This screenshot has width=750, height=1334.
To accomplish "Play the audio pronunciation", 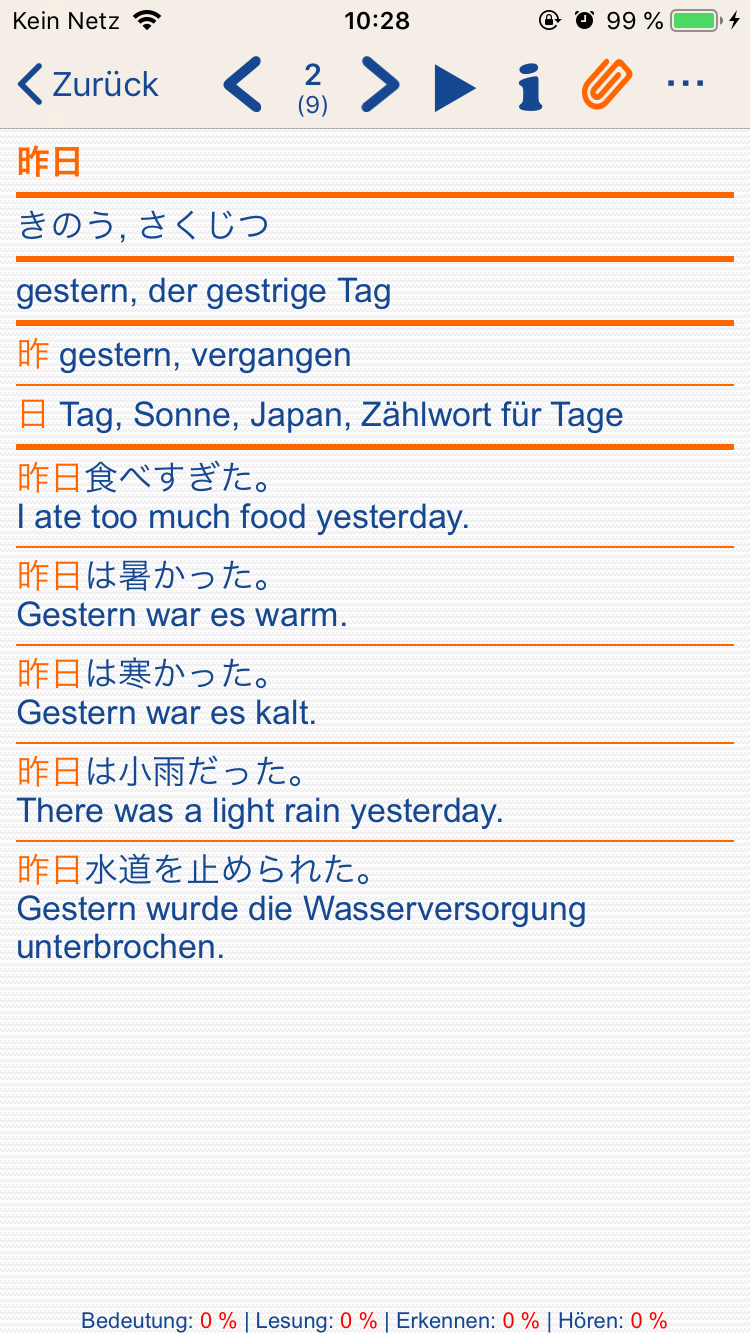I will click(x=455, y=87).
